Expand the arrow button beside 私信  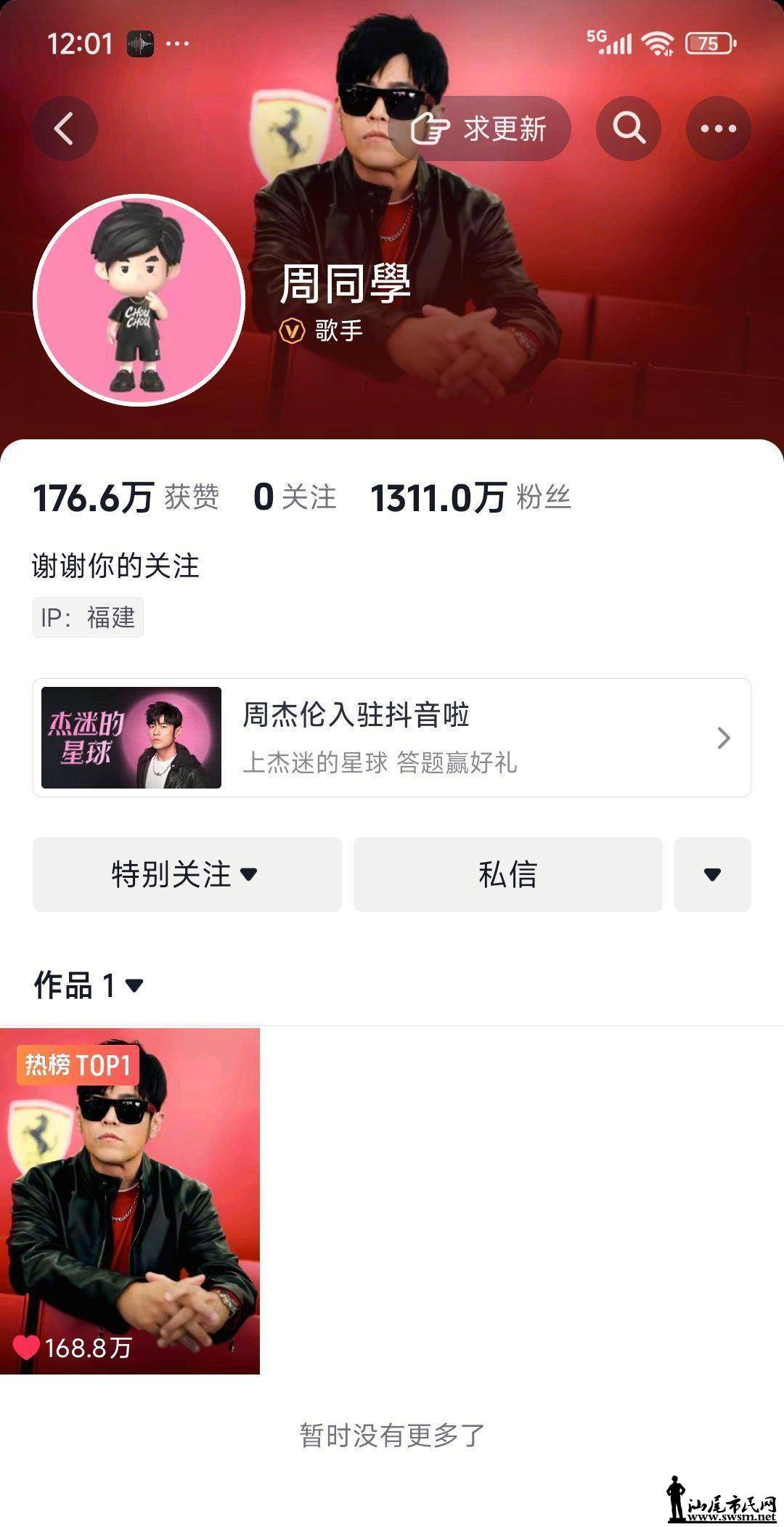[x=712, y=874]
